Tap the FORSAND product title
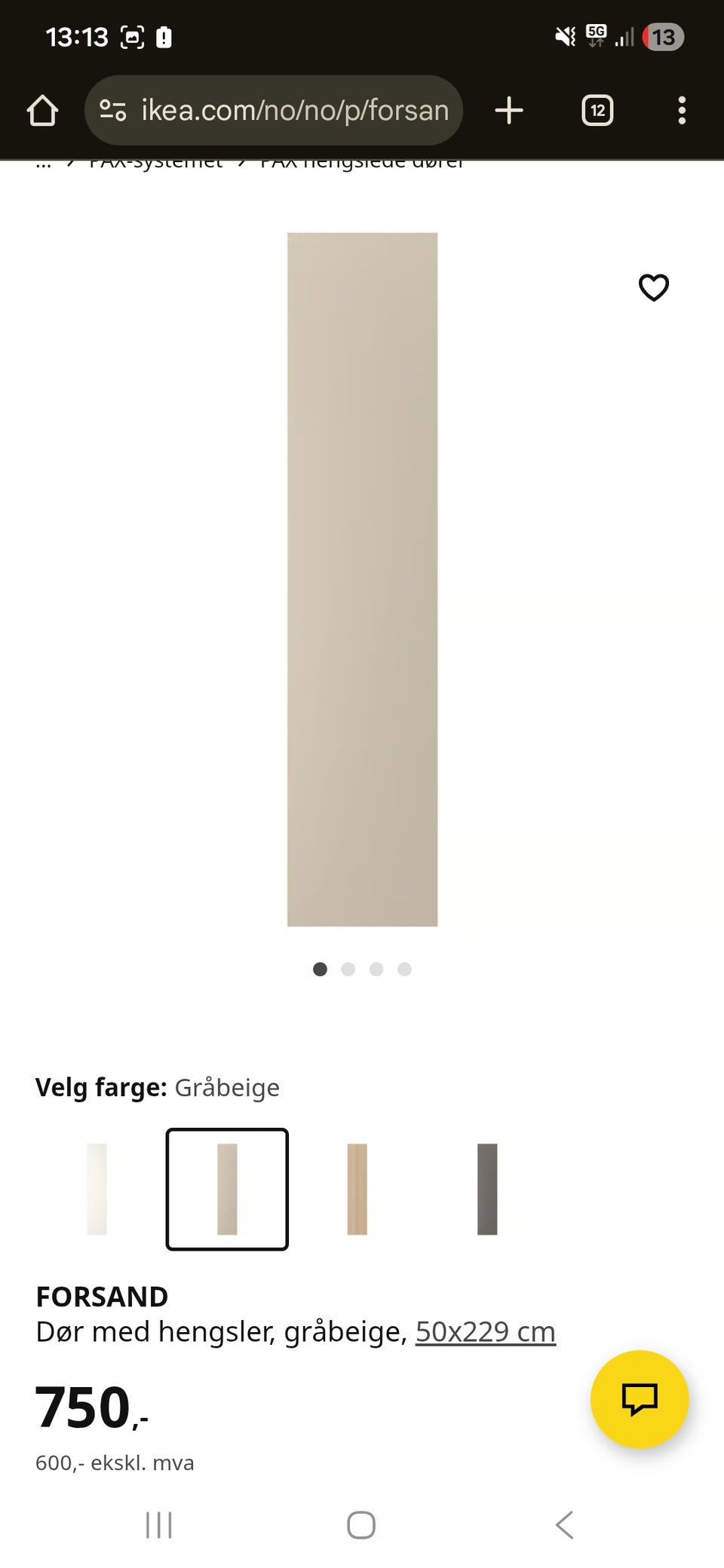This screenshot has height=1568, width=724. [x=102, y=1297]
